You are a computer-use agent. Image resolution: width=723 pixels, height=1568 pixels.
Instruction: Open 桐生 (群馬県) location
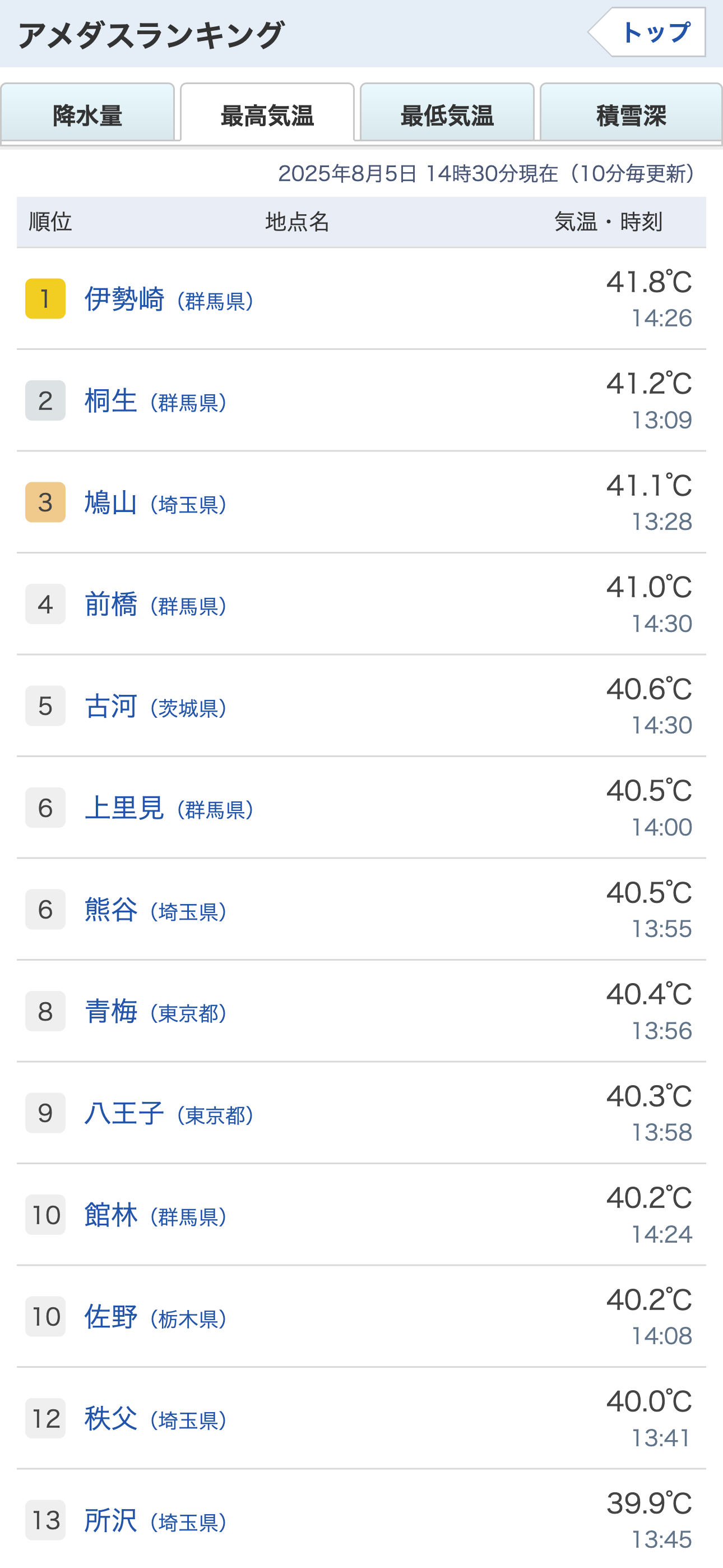pos(112,400)
